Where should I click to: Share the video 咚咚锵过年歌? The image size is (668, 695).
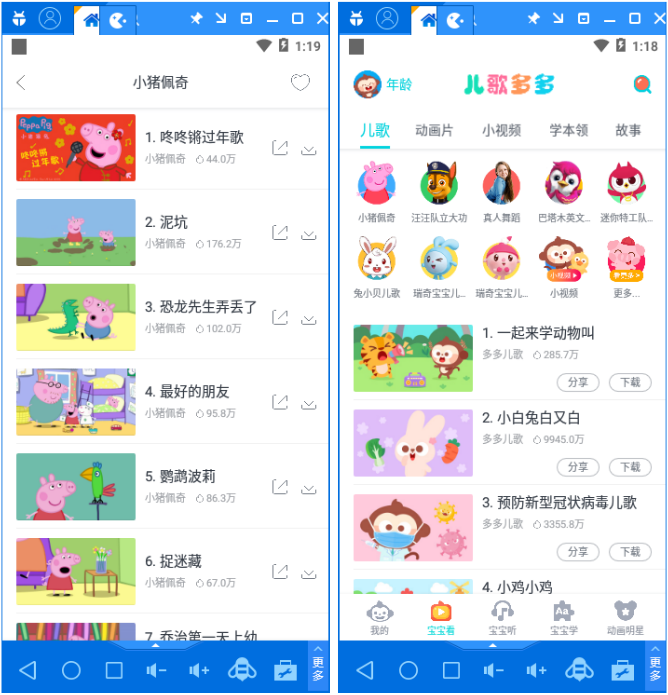tap(280, 148)
